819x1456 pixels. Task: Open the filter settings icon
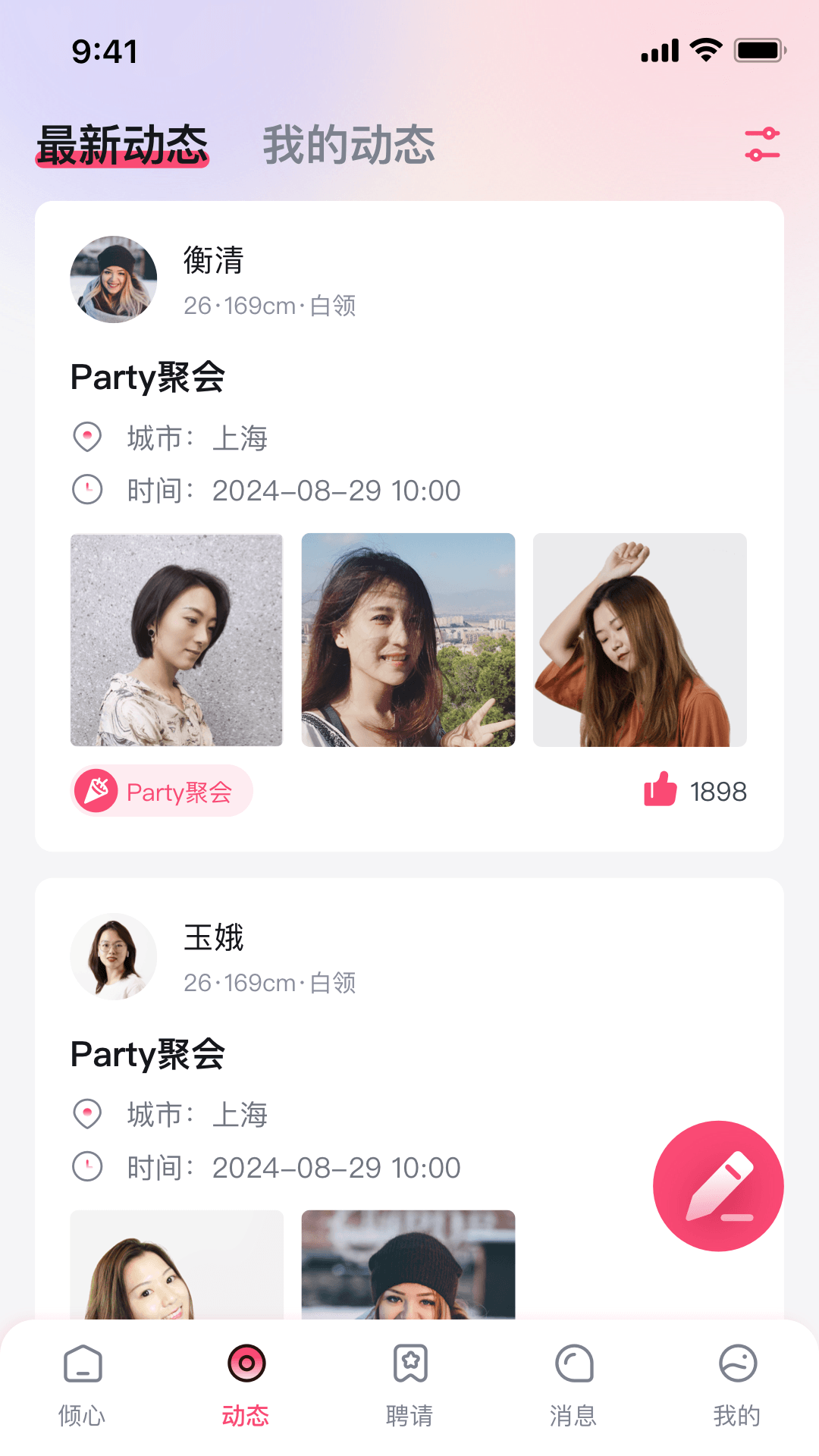[762, 146]
